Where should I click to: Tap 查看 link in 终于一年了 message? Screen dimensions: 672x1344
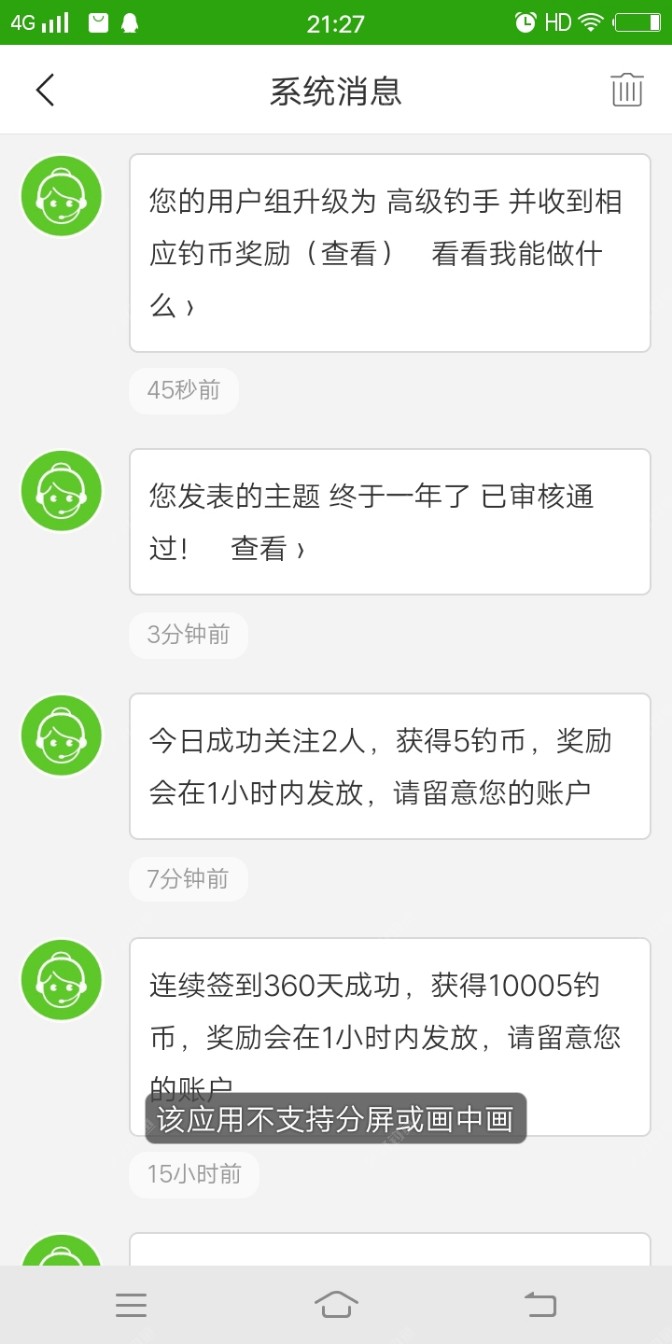[266, 549]
